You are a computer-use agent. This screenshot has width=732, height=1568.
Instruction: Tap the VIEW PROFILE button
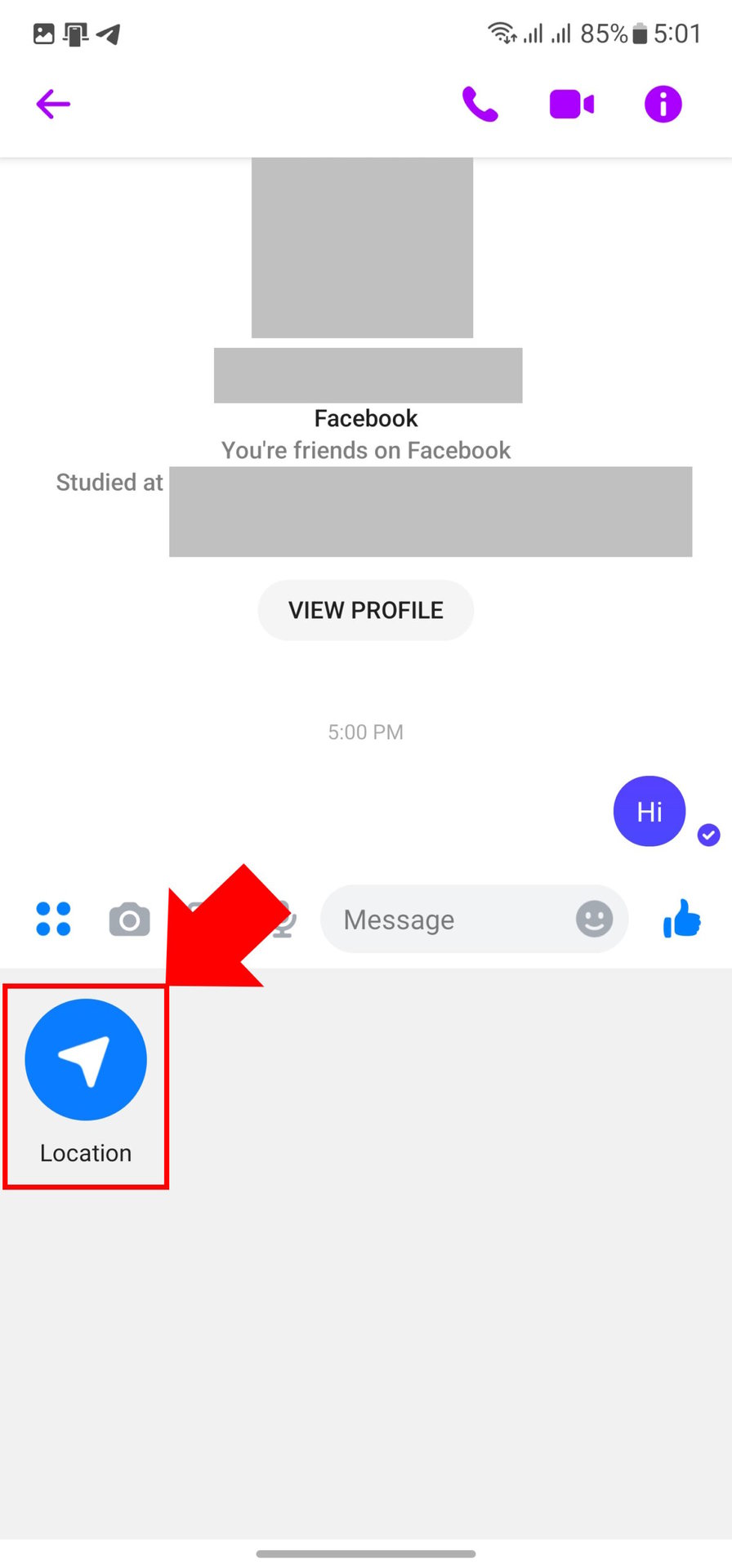tap(365, 610)
